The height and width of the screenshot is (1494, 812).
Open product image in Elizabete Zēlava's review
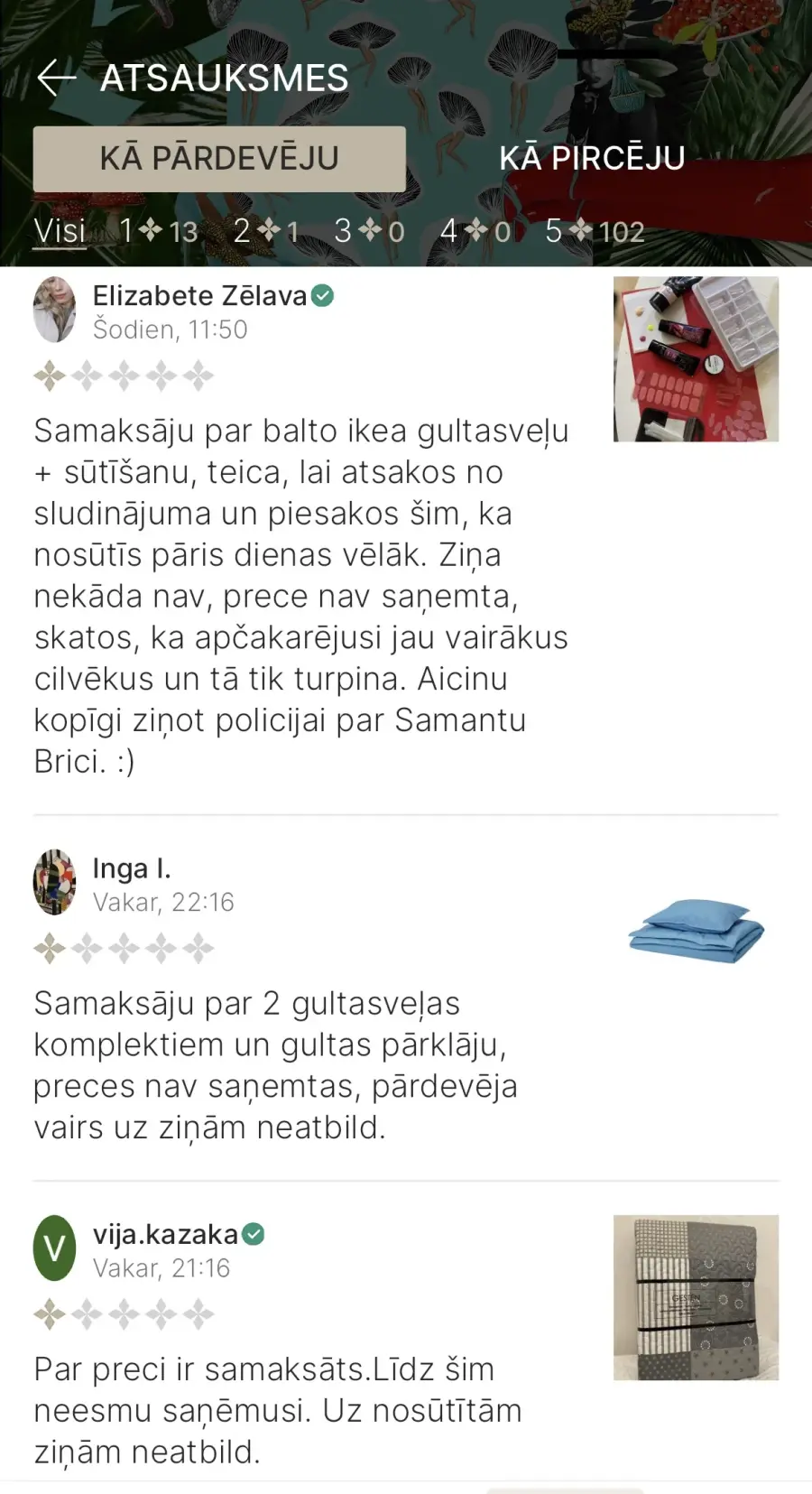tap(696, 359)
